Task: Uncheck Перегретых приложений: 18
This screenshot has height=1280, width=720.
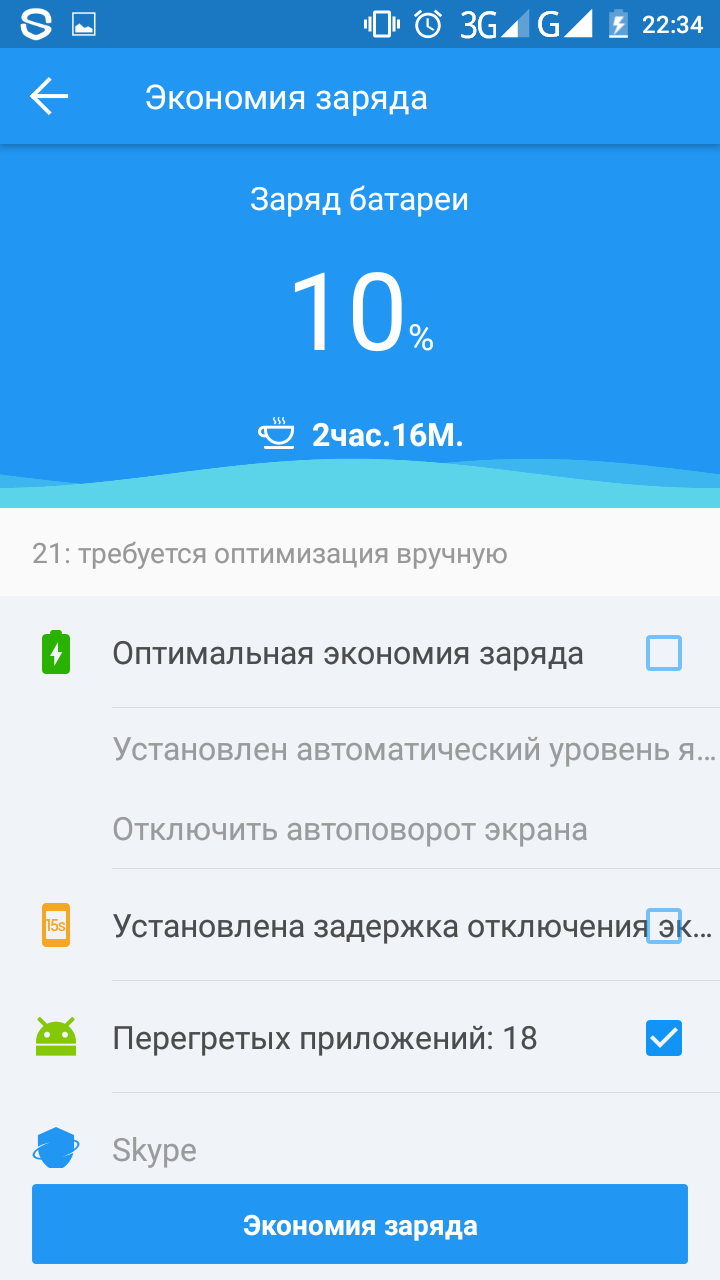Action: pyautogui.click(x=664, y=1038)
